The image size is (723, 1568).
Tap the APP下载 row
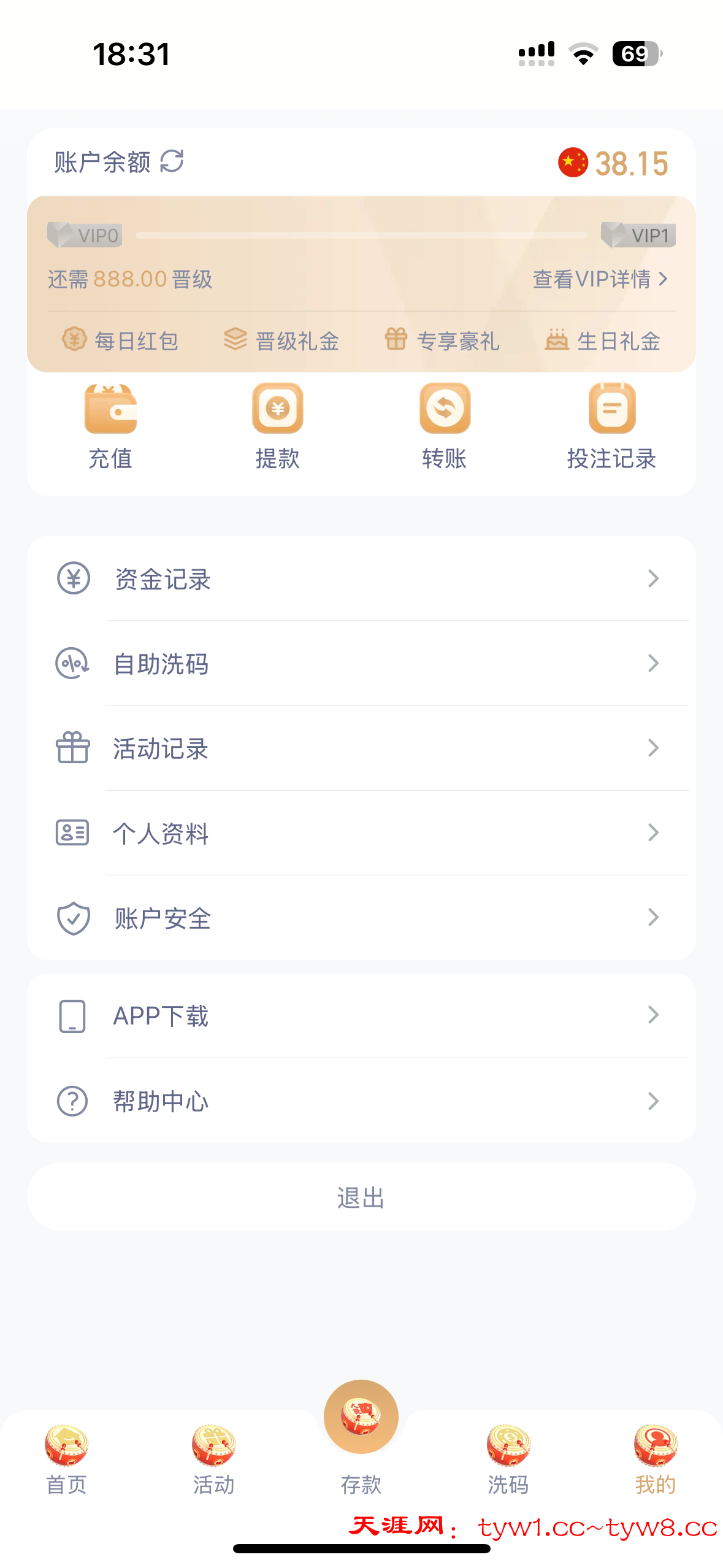click(x=361, y=1016)
